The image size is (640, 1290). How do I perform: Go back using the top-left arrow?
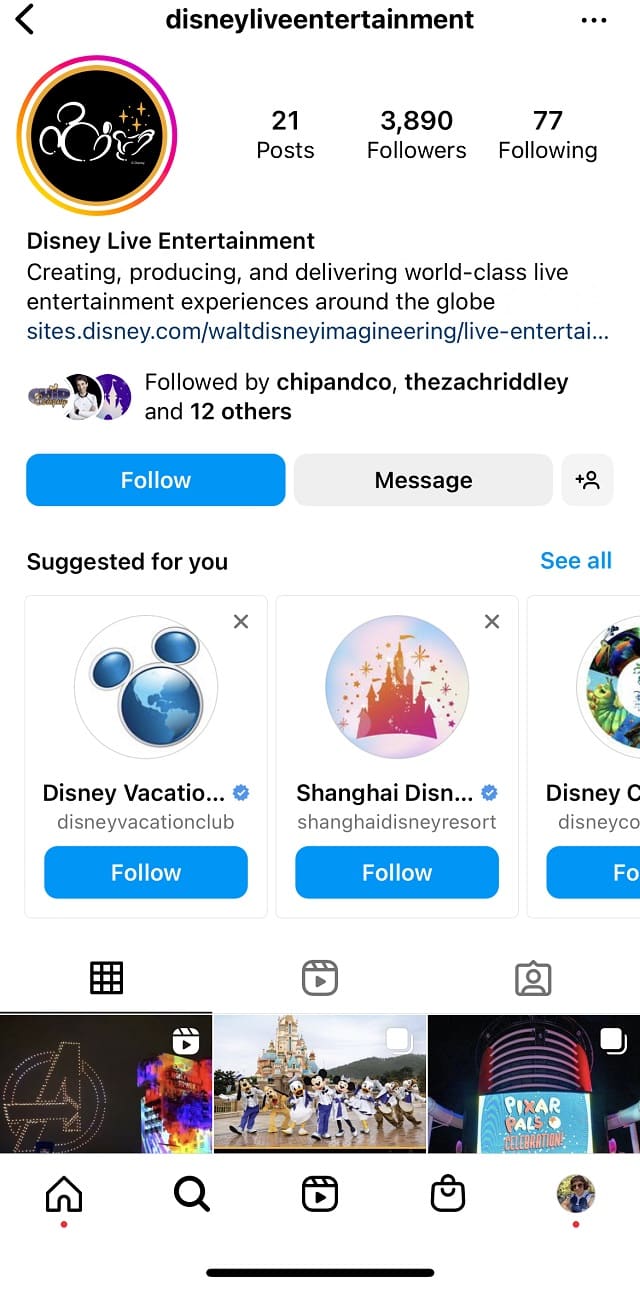tap(25, 19)
